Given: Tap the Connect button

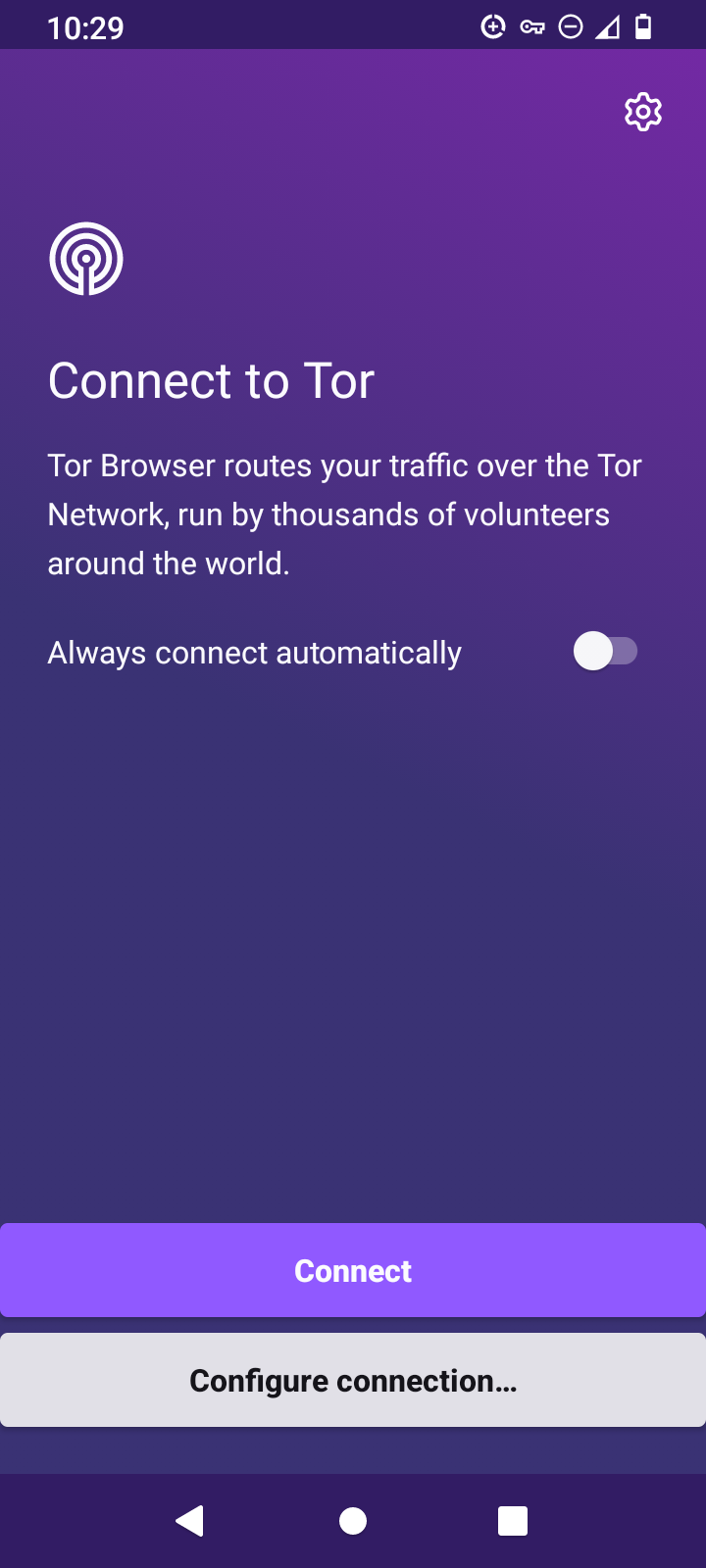Looking at the screenshot, I should (x=353, y=1270).
